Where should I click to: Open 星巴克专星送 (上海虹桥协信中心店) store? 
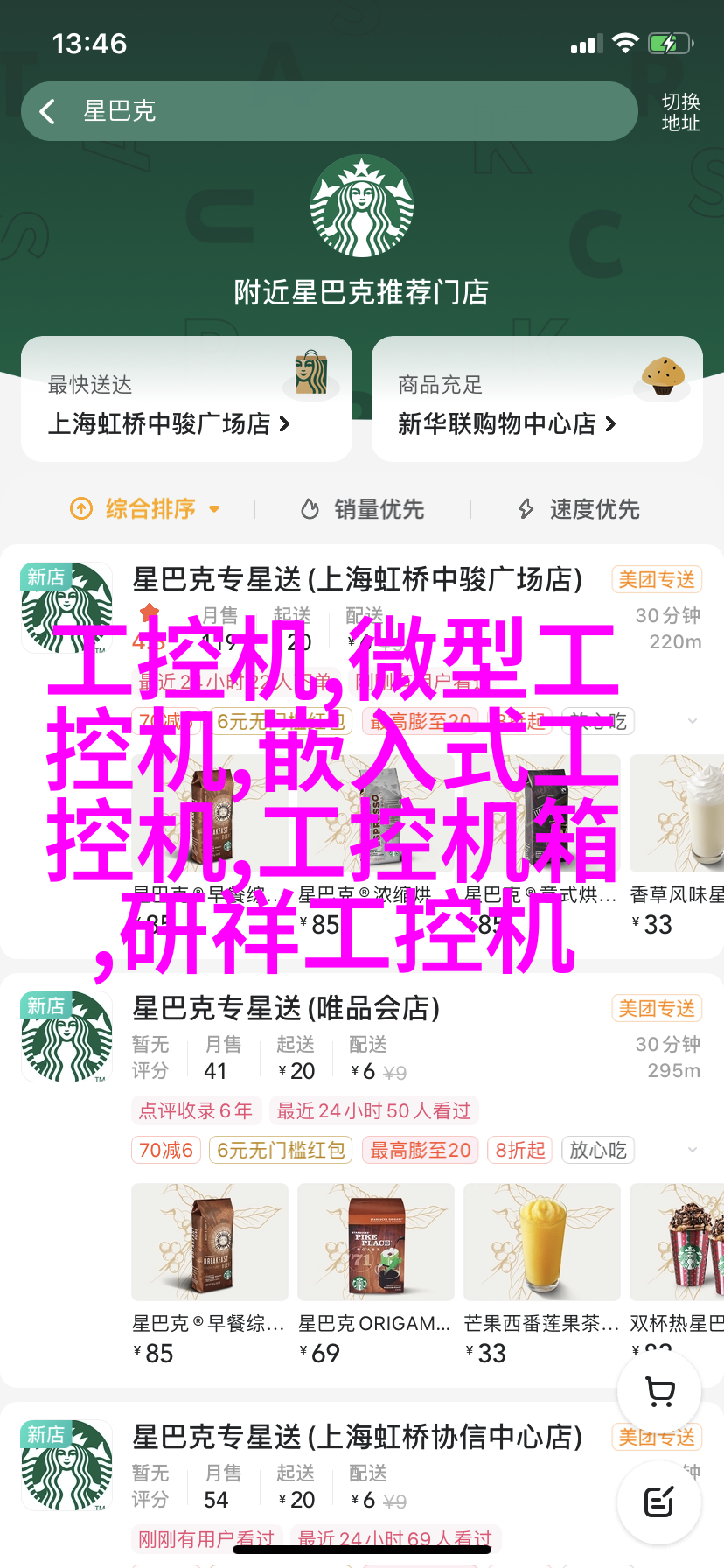pos(357,1437)
